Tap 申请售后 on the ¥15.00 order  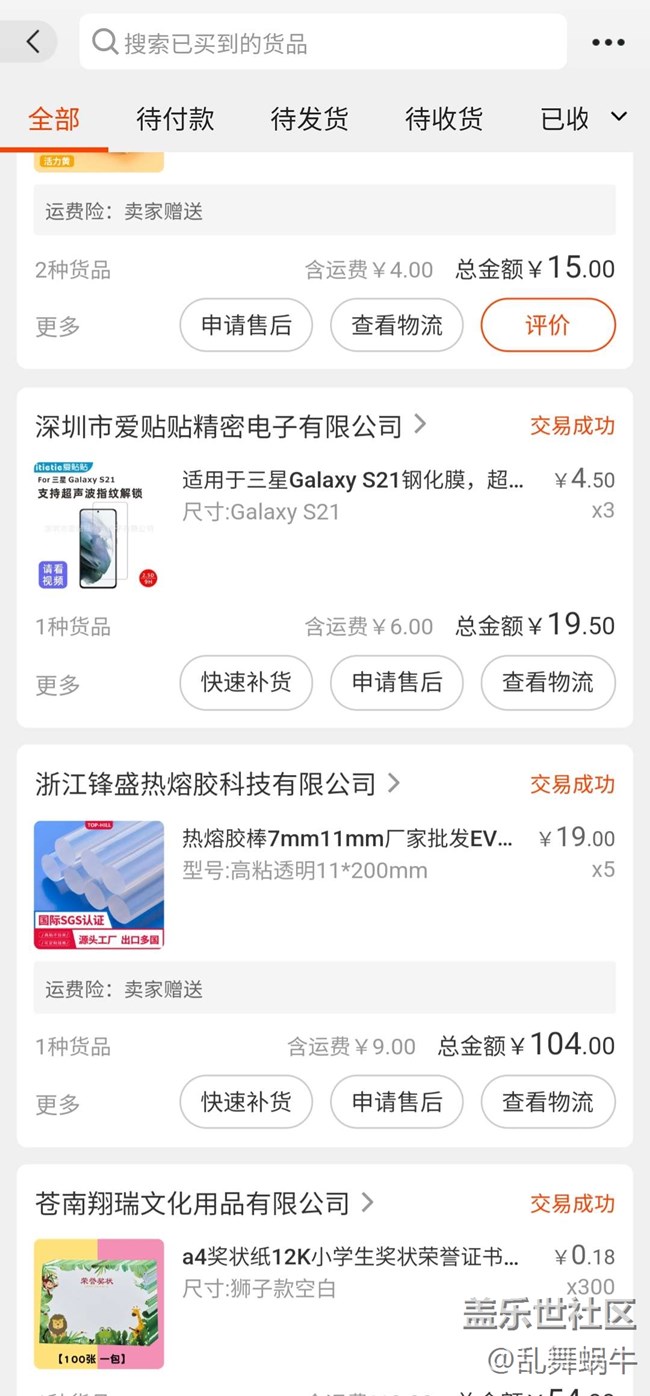(x=246, y=325)
